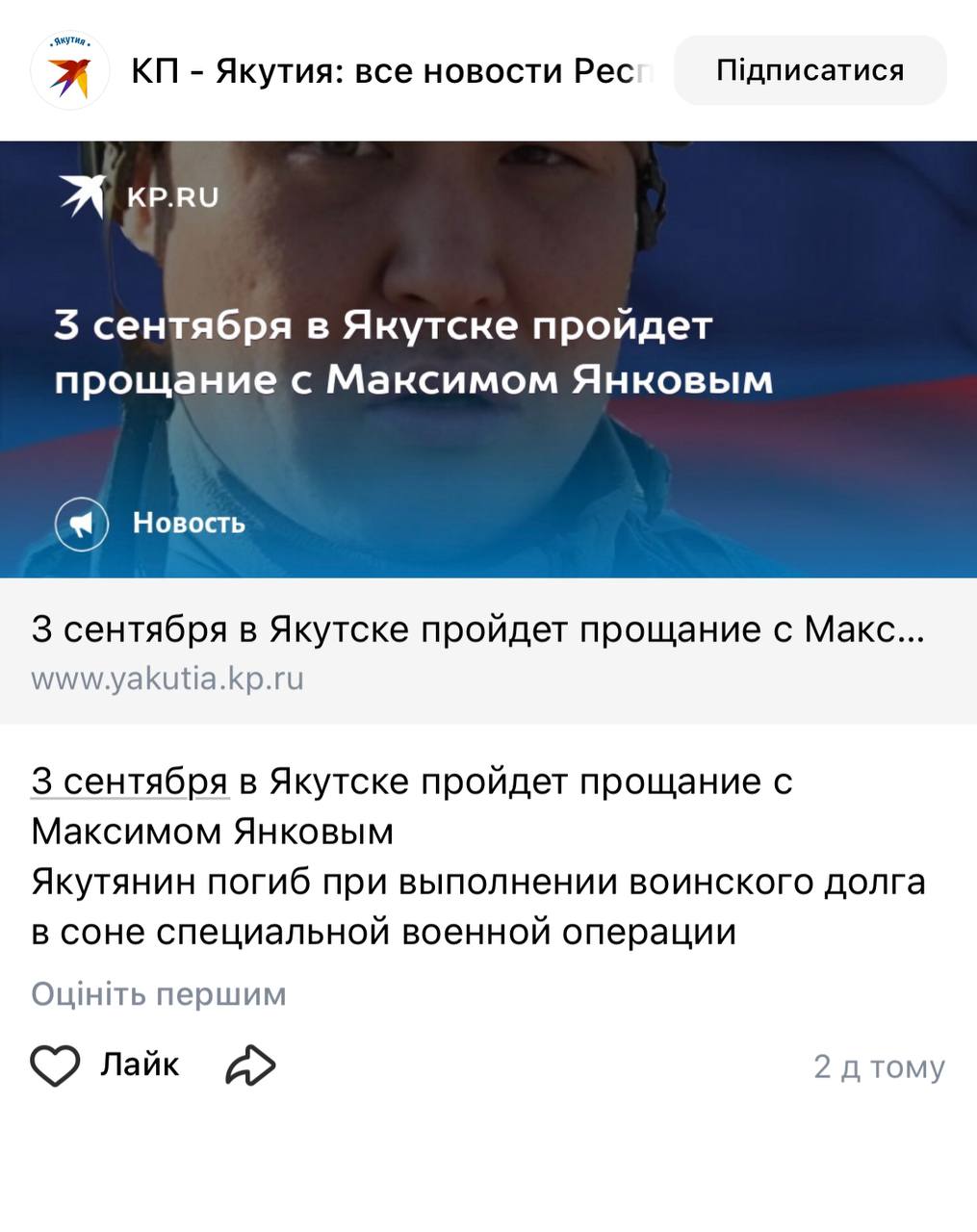Image resolution: width=977 pixels, height=1232 pixels.
Task: Open the www.yakutia.kp.ru article link
Action: pyautogui.click(x=167, y=679)
